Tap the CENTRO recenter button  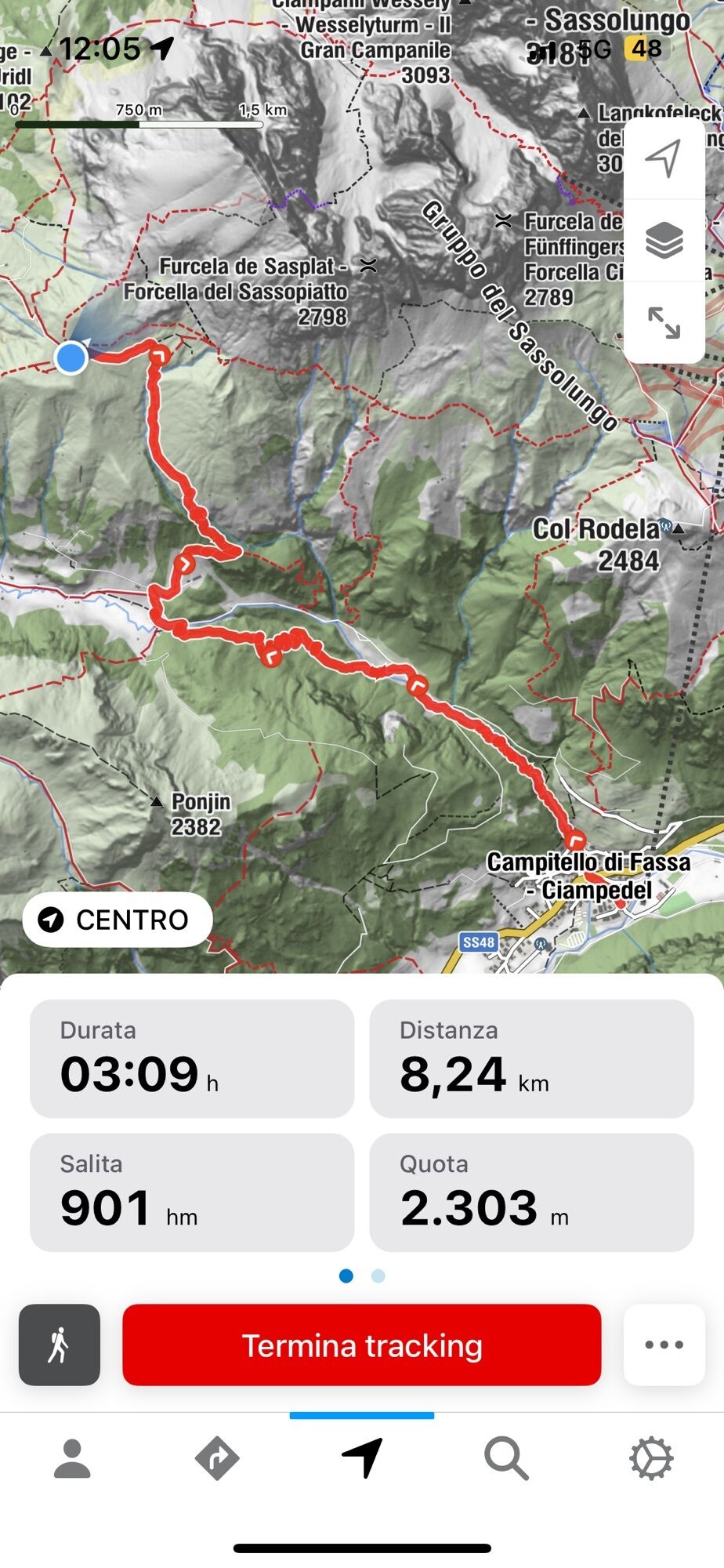(x=118, y=919)
